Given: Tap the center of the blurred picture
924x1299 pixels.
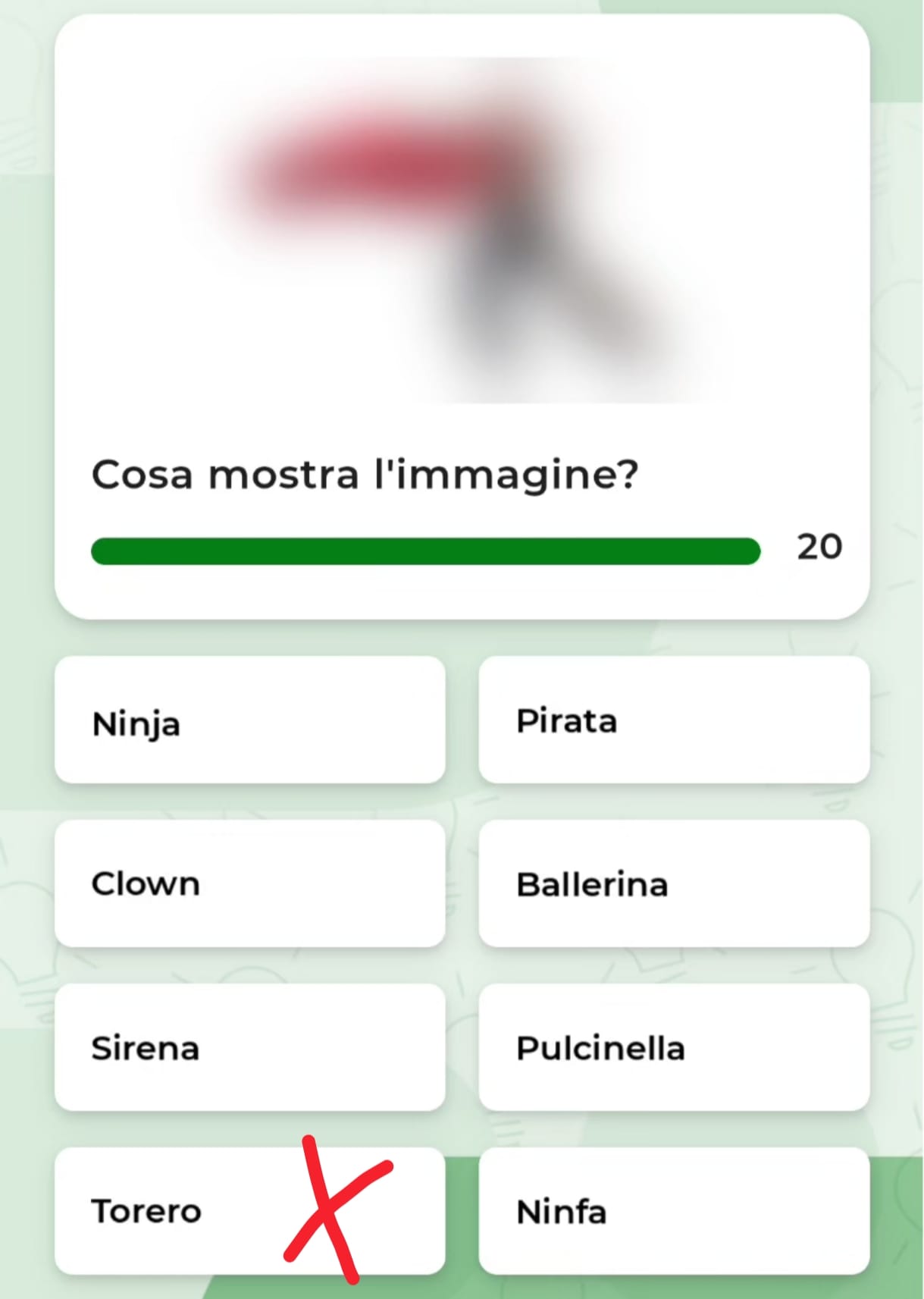Looking at the screenshot, I should 462,227.
